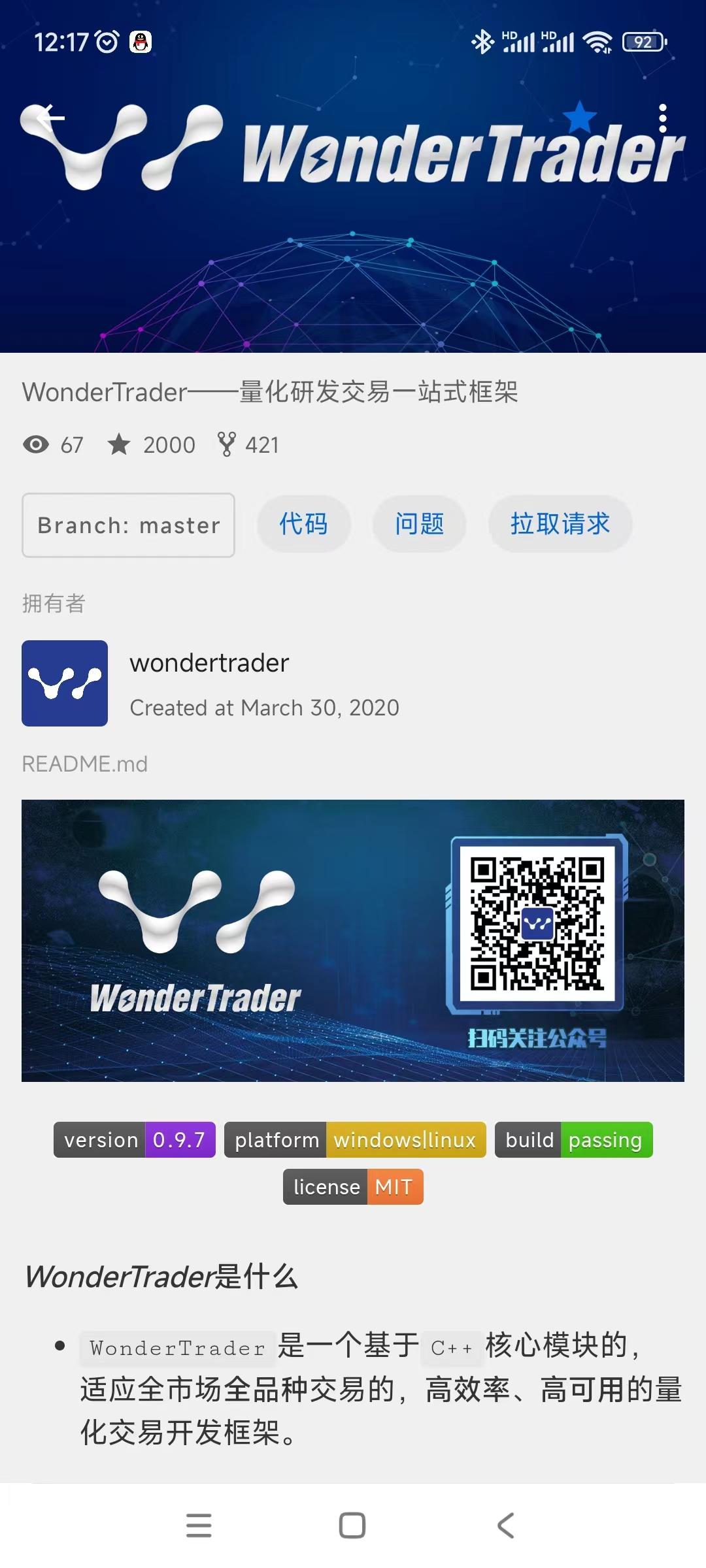Open the wondertrader owner avatar
The width and height of the screenshot is (706, 1568).
point(64,683)
